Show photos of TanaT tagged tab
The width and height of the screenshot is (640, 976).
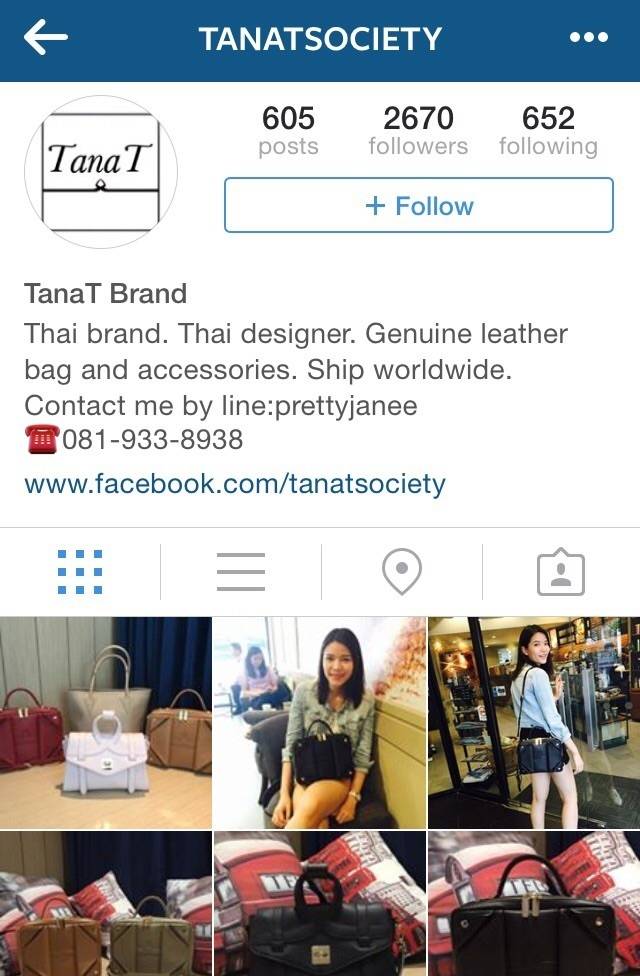(x=561, y=572)
